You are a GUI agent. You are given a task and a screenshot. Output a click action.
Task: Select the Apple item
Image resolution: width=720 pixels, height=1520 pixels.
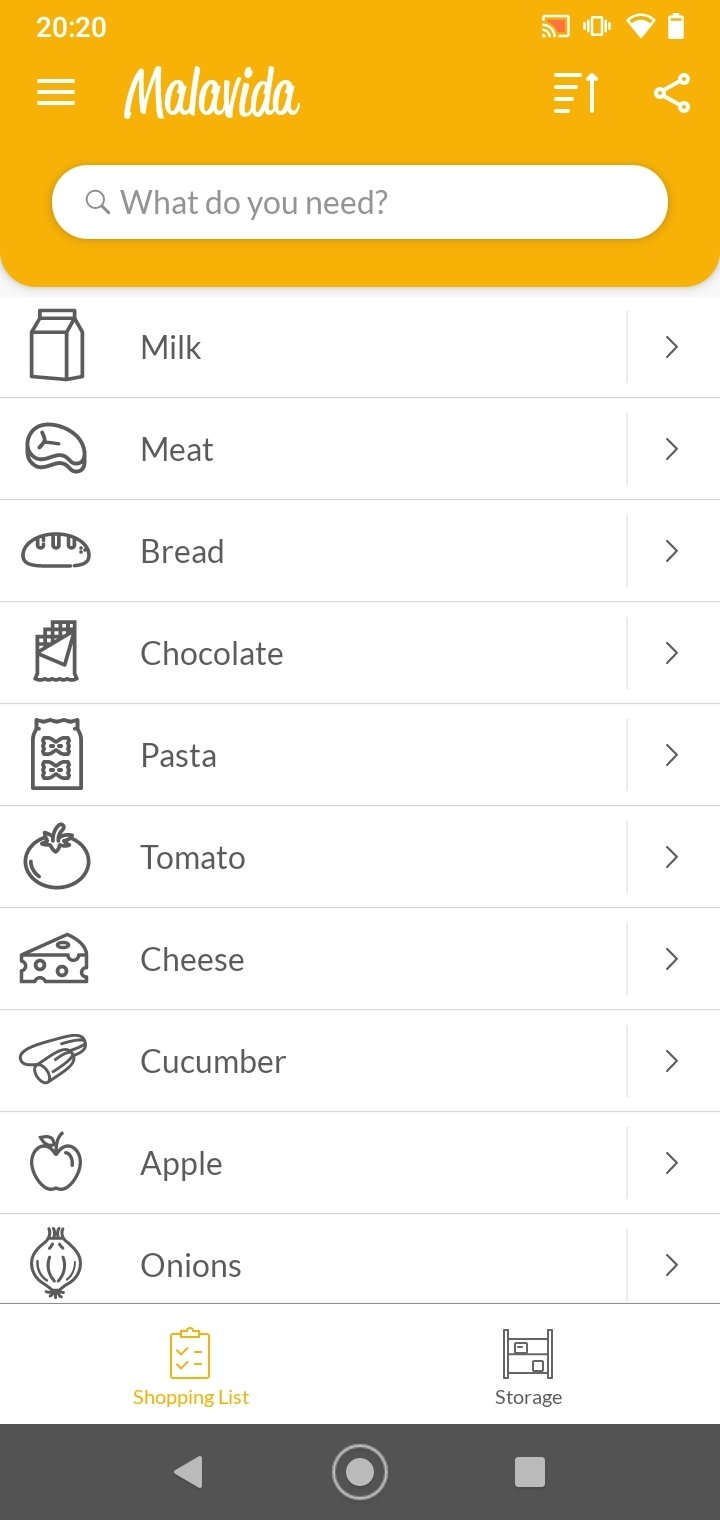point(313,1163)
